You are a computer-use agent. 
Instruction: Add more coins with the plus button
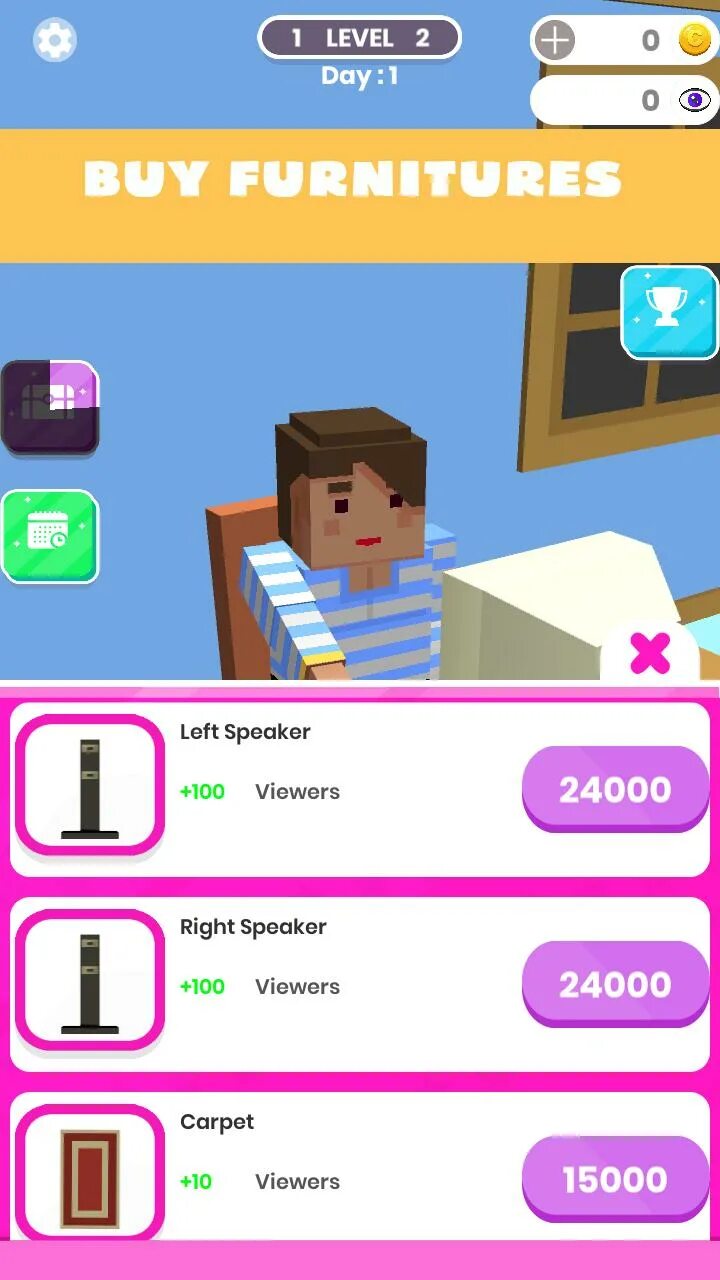pyautogui.click(x=555, y=41)
